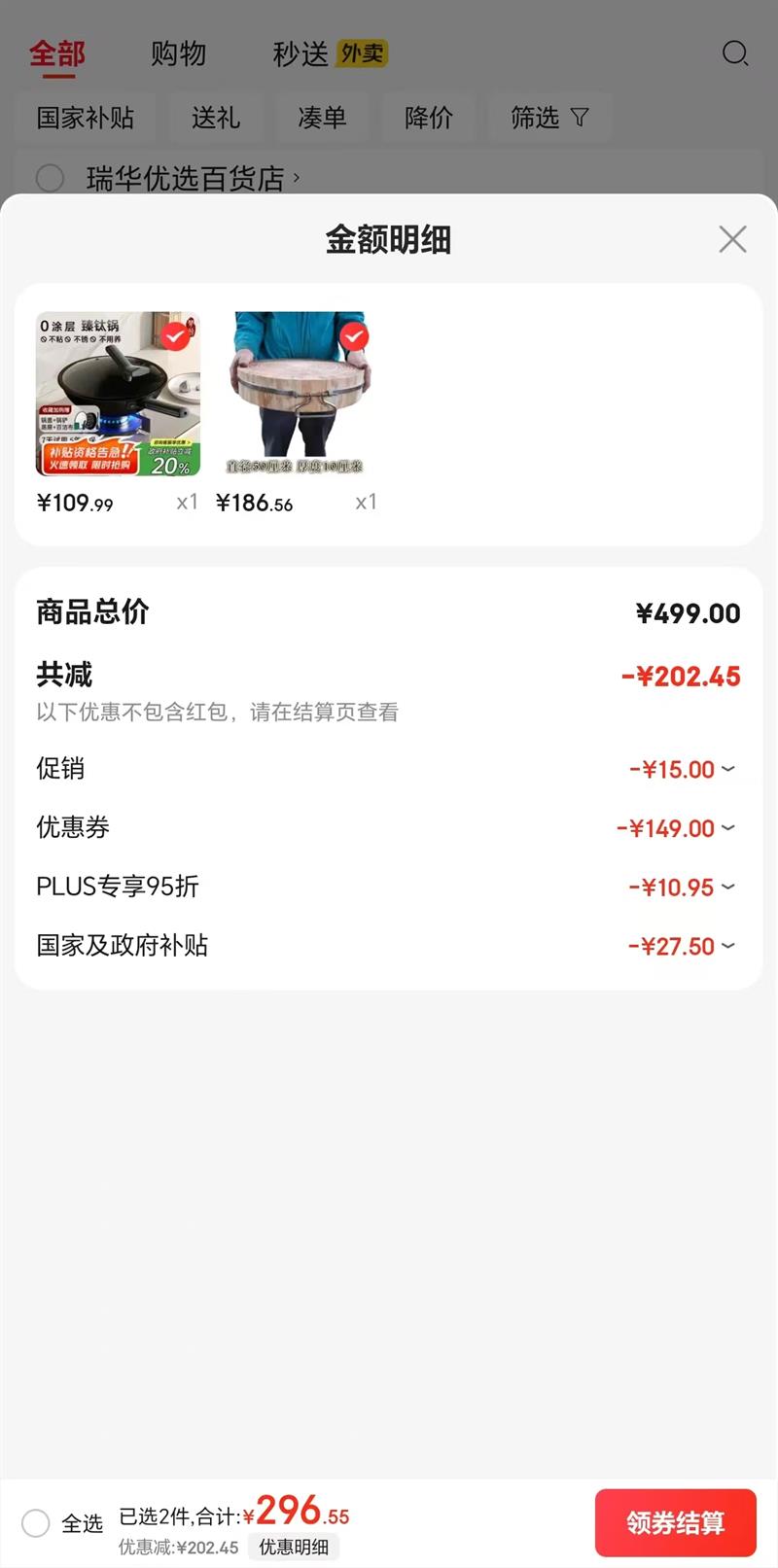Open the search icon
The height and width of the screenshot is (1568, 778).
tap(735, 53)
